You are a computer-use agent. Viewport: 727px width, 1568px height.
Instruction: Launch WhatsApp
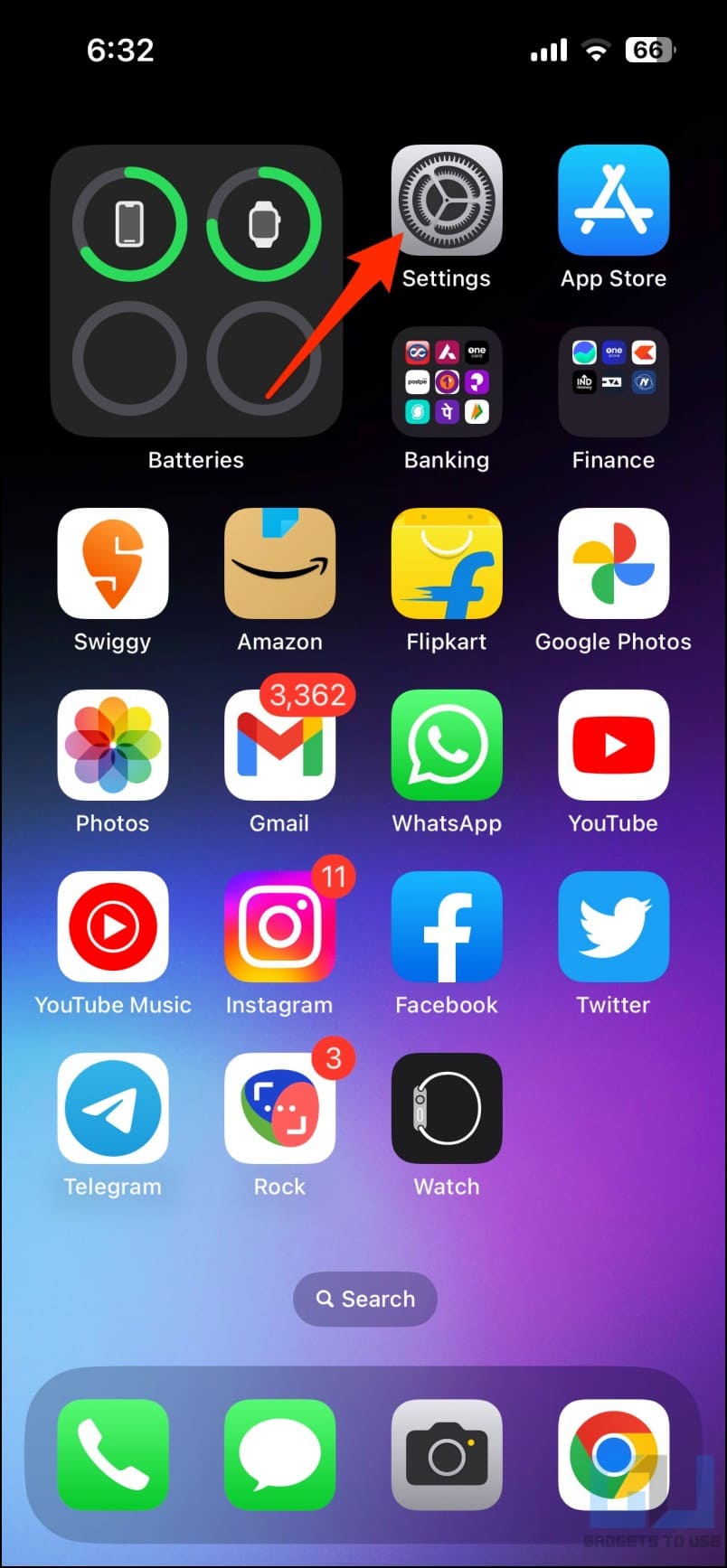[447, 745]
